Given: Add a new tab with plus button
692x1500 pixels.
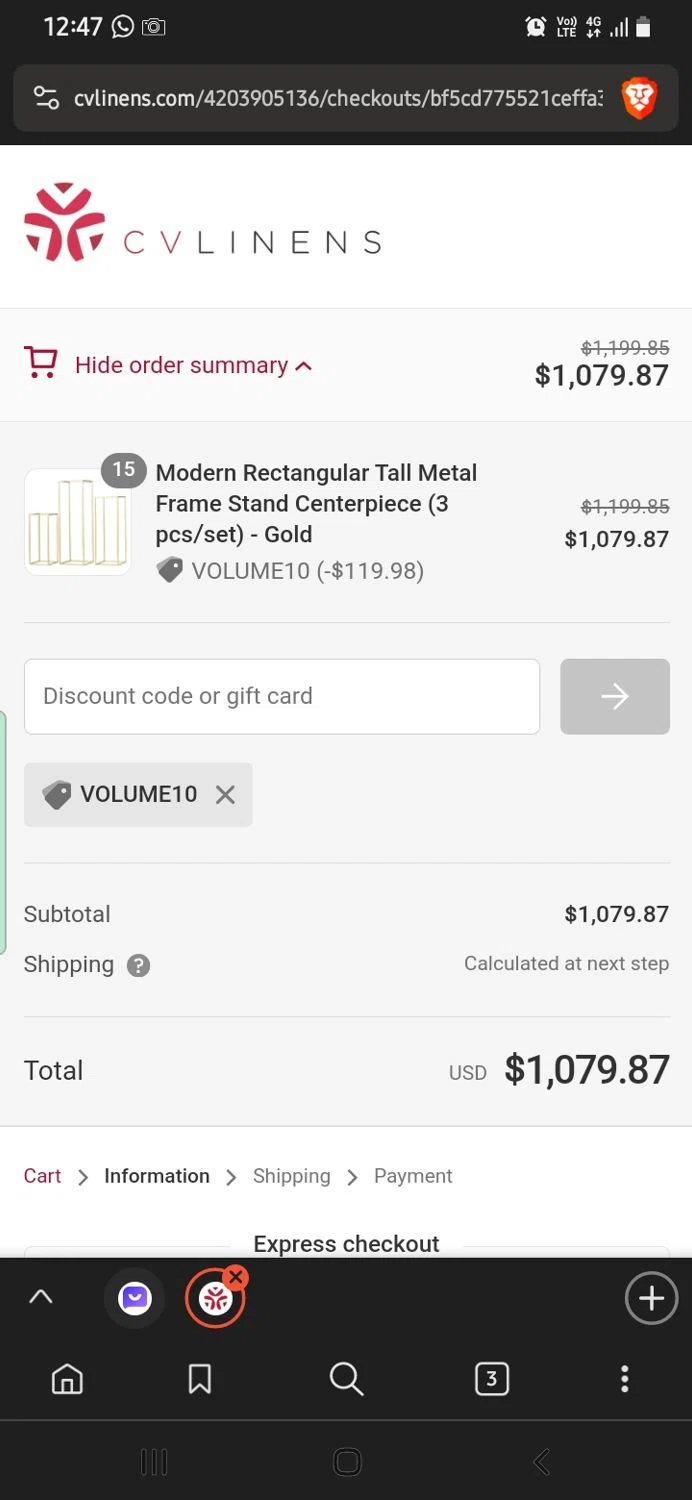Looking at the screenshot, I should coord(651,1298).
